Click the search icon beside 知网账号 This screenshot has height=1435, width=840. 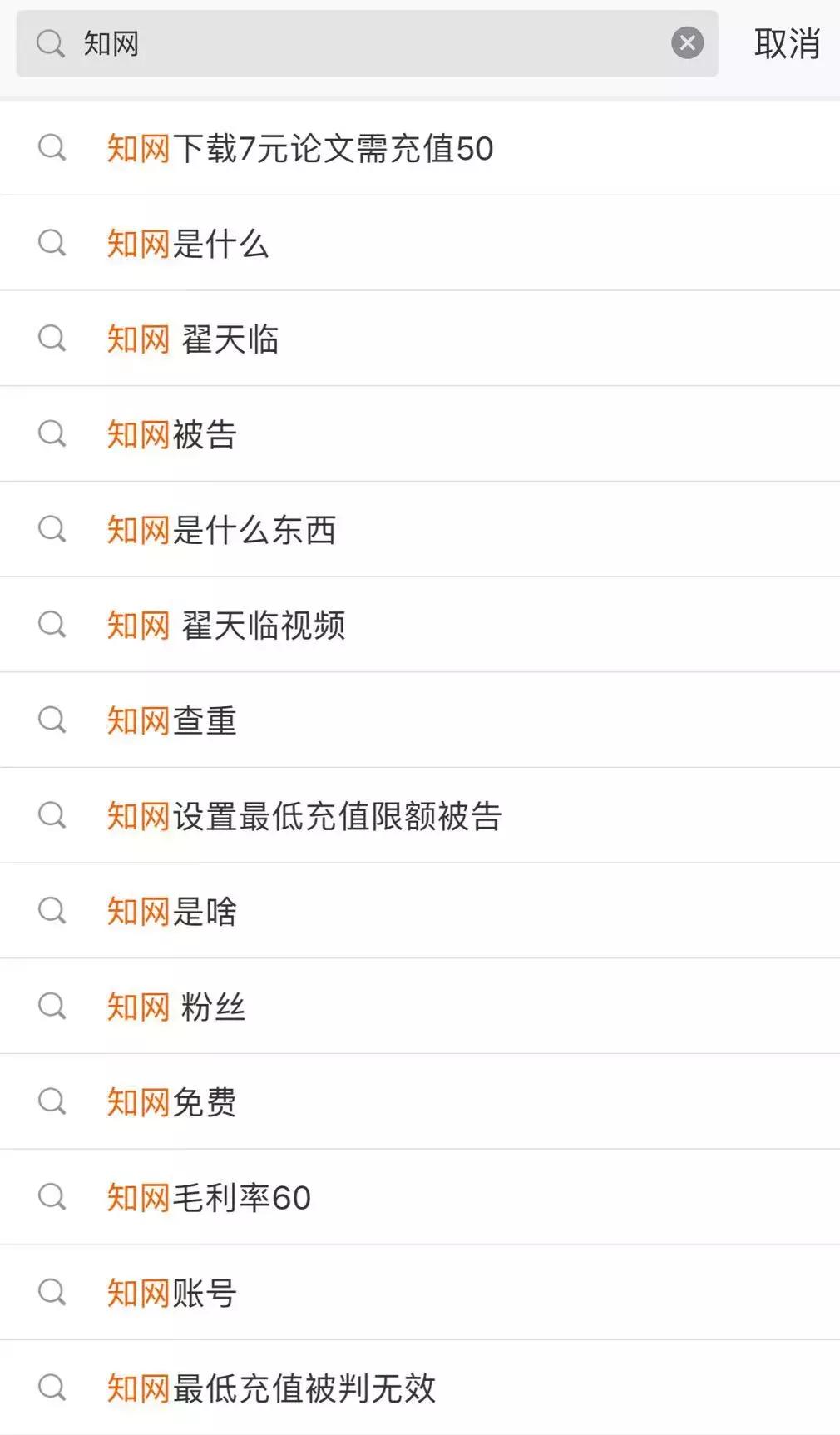click(53, 1291)
